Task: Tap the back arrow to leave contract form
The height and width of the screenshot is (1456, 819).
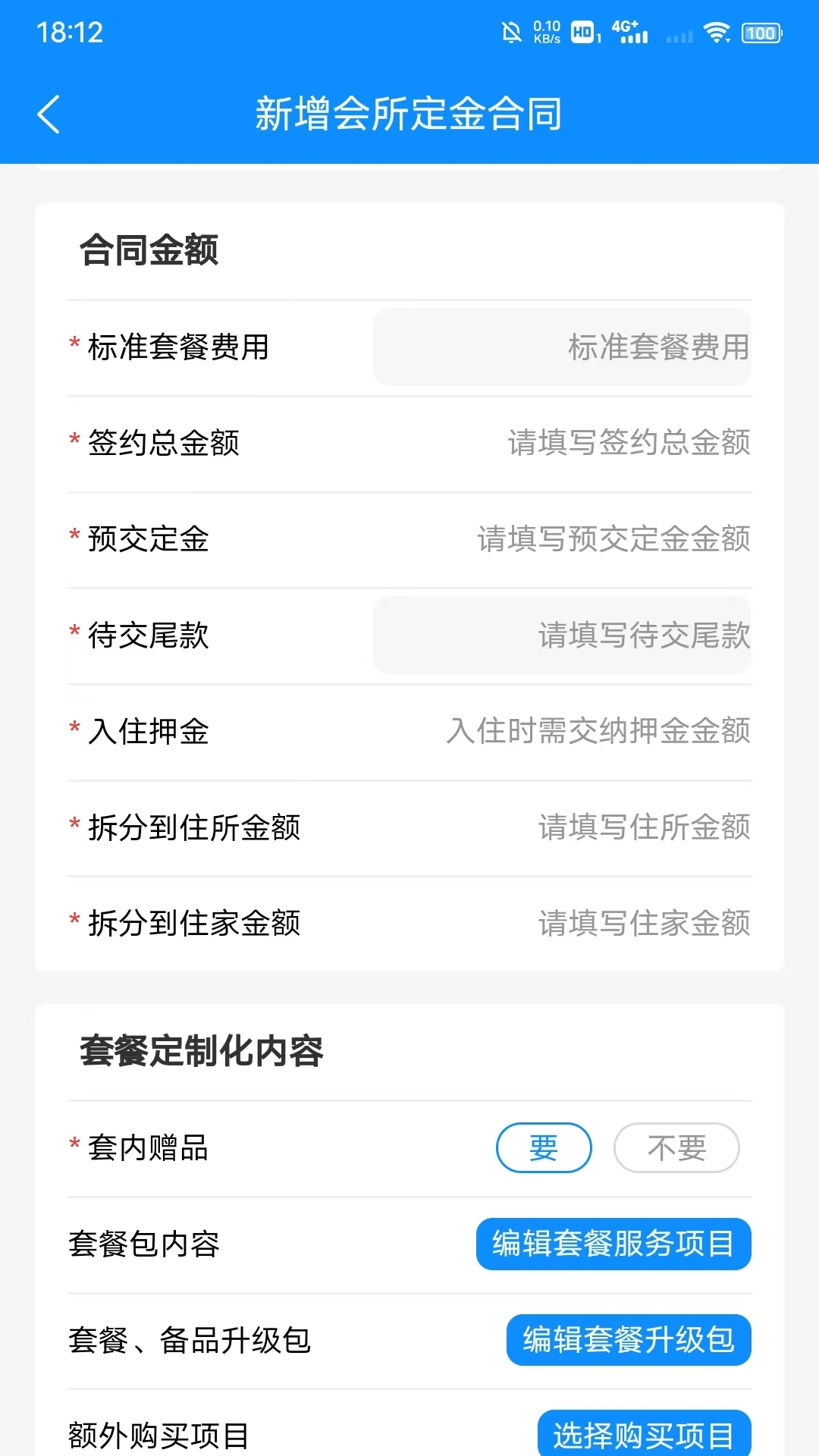Action: [x=49, y=114]
